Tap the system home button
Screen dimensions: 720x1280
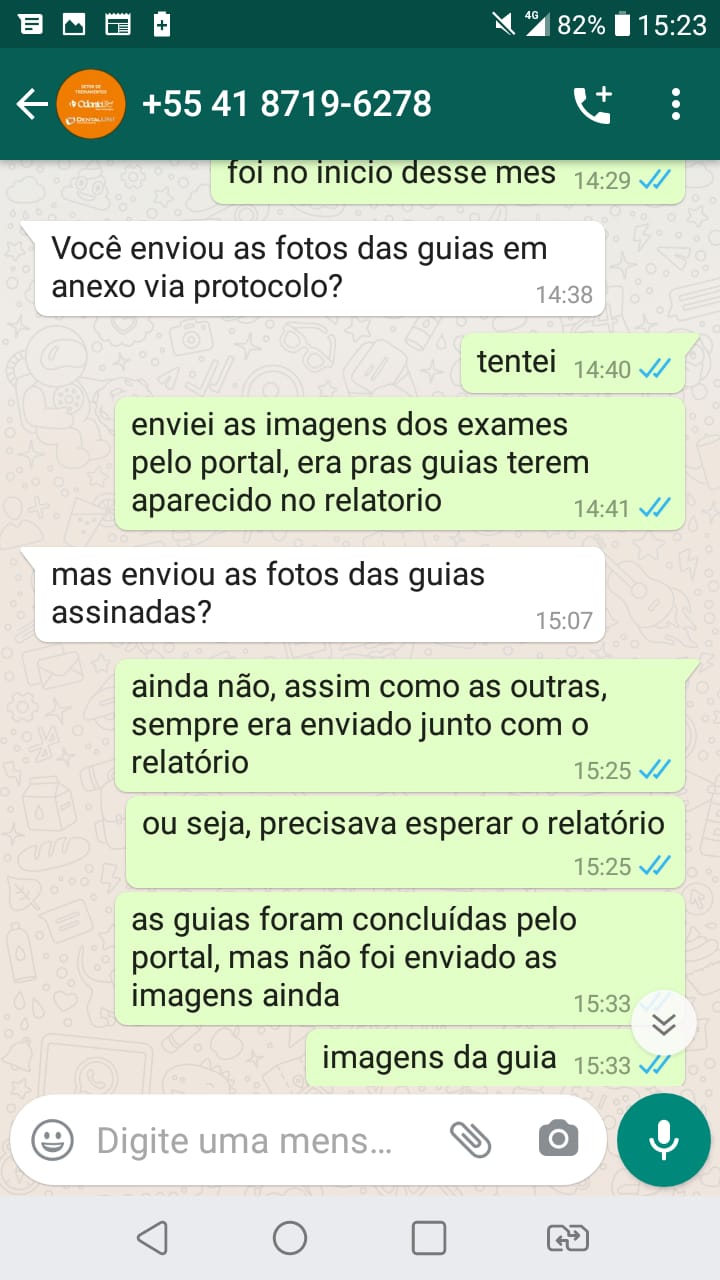[x=290, y=1239]
